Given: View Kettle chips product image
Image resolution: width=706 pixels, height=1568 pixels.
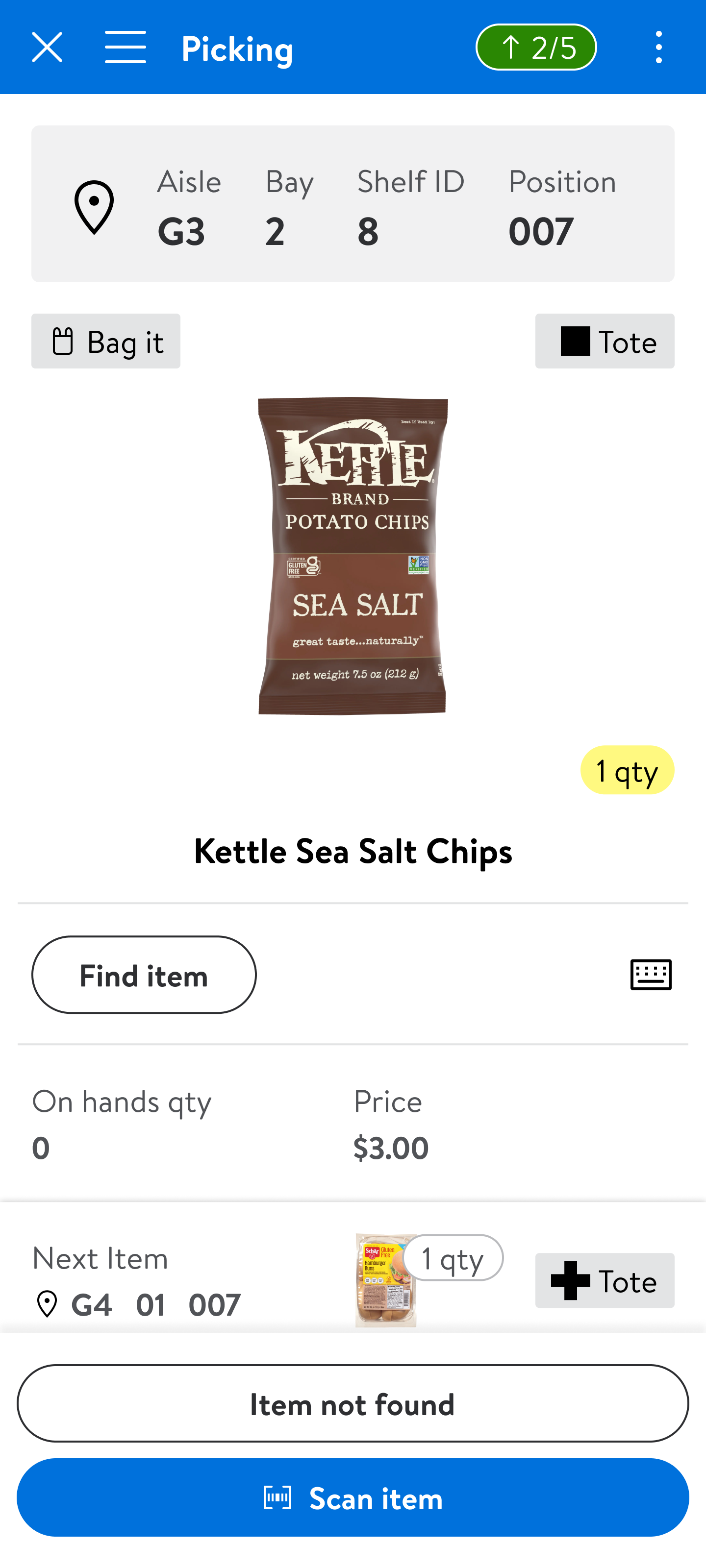Looking at the screenshot, I should pyautogui.click(x=353, y=556).
